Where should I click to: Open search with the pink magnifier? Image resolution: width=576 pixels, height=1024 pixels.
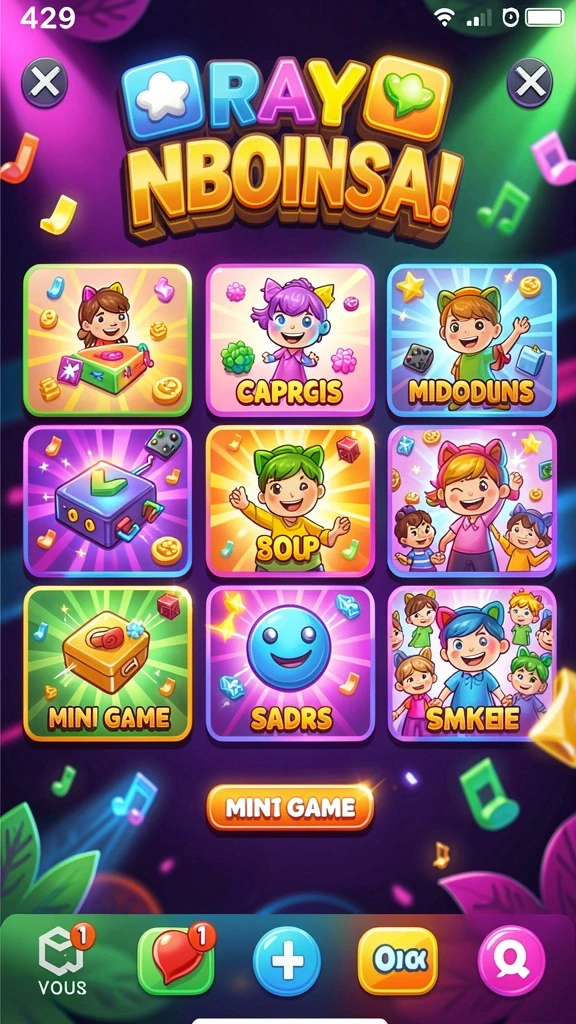point(511,961)
